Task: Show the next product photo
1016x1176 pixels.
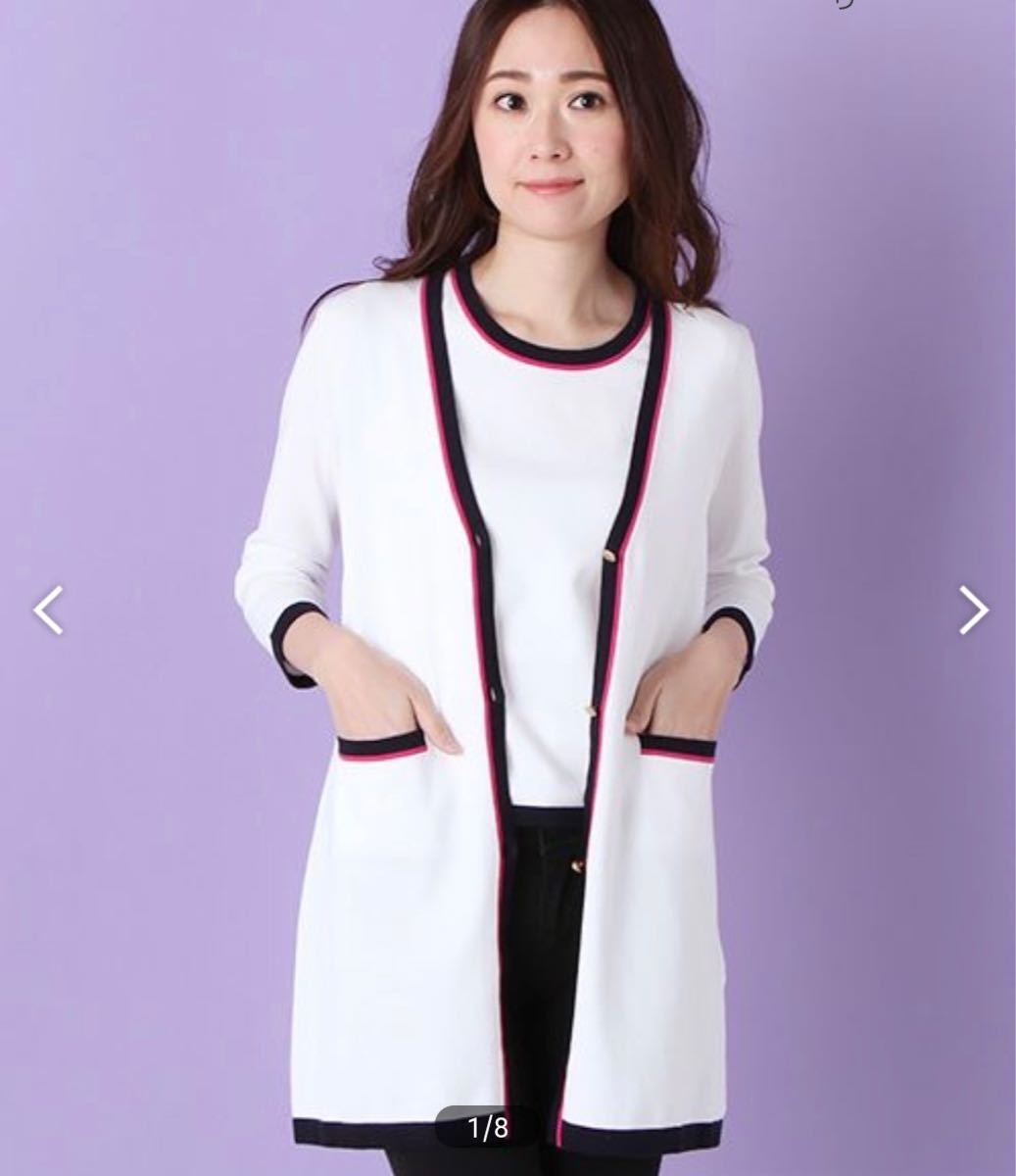Action: 973,610
